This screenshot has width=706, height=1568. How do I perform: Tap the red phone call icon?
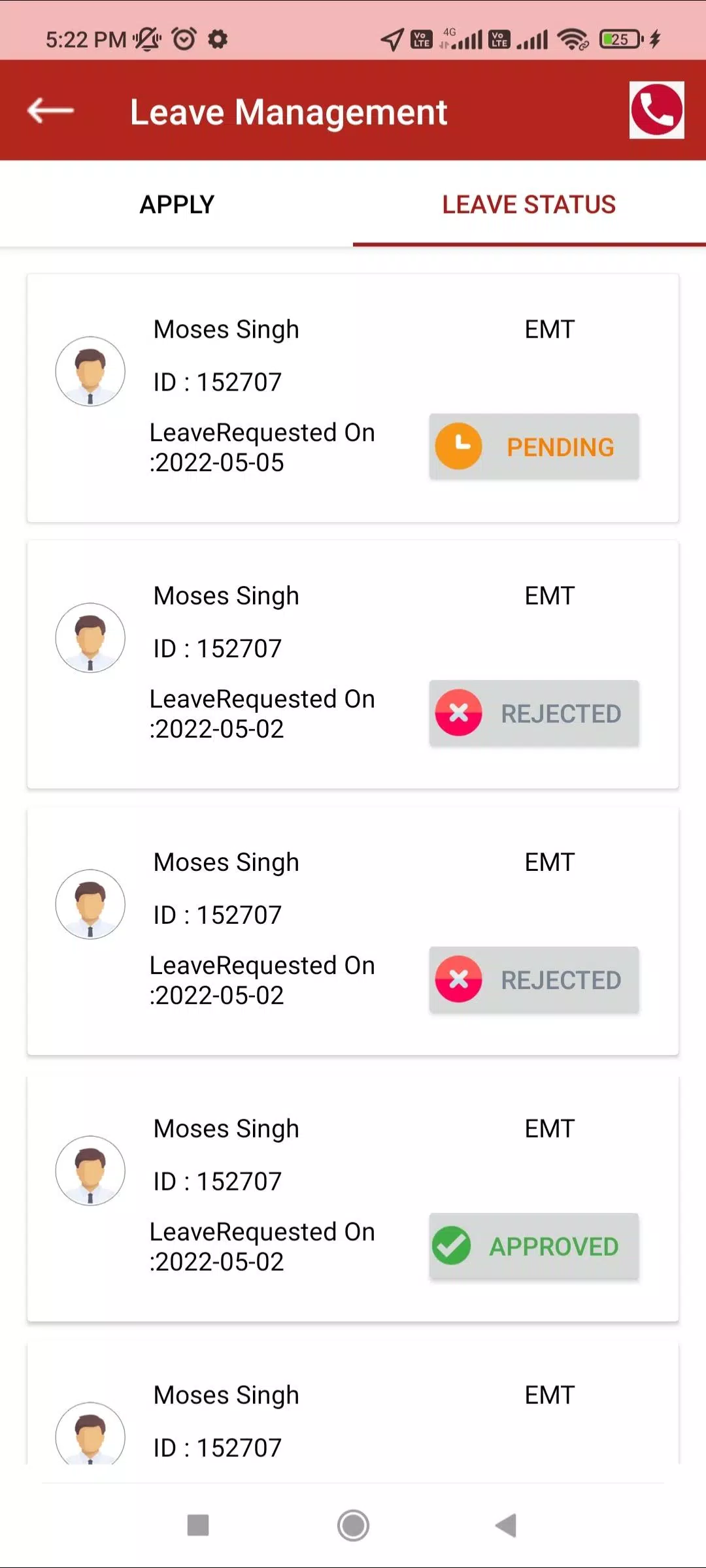[656, 110]
